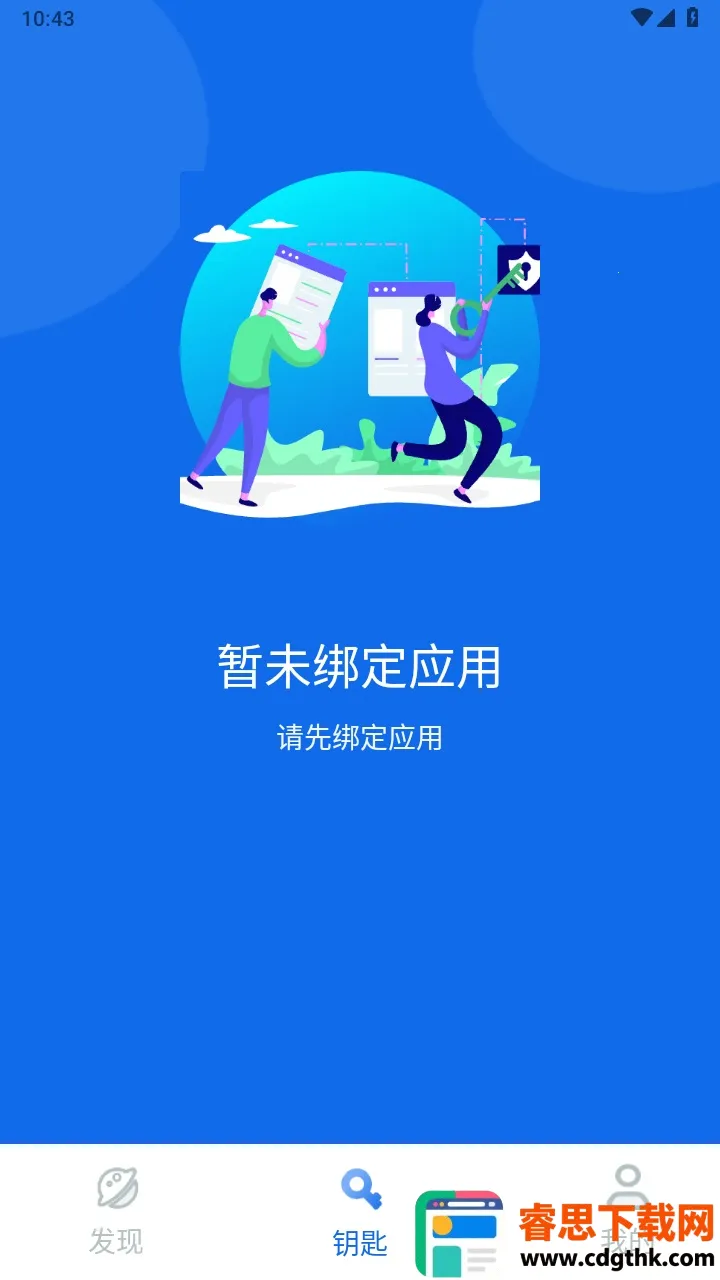Switch to the 发现 tab
This screenshot has height=1280, width=720.
117,1210
